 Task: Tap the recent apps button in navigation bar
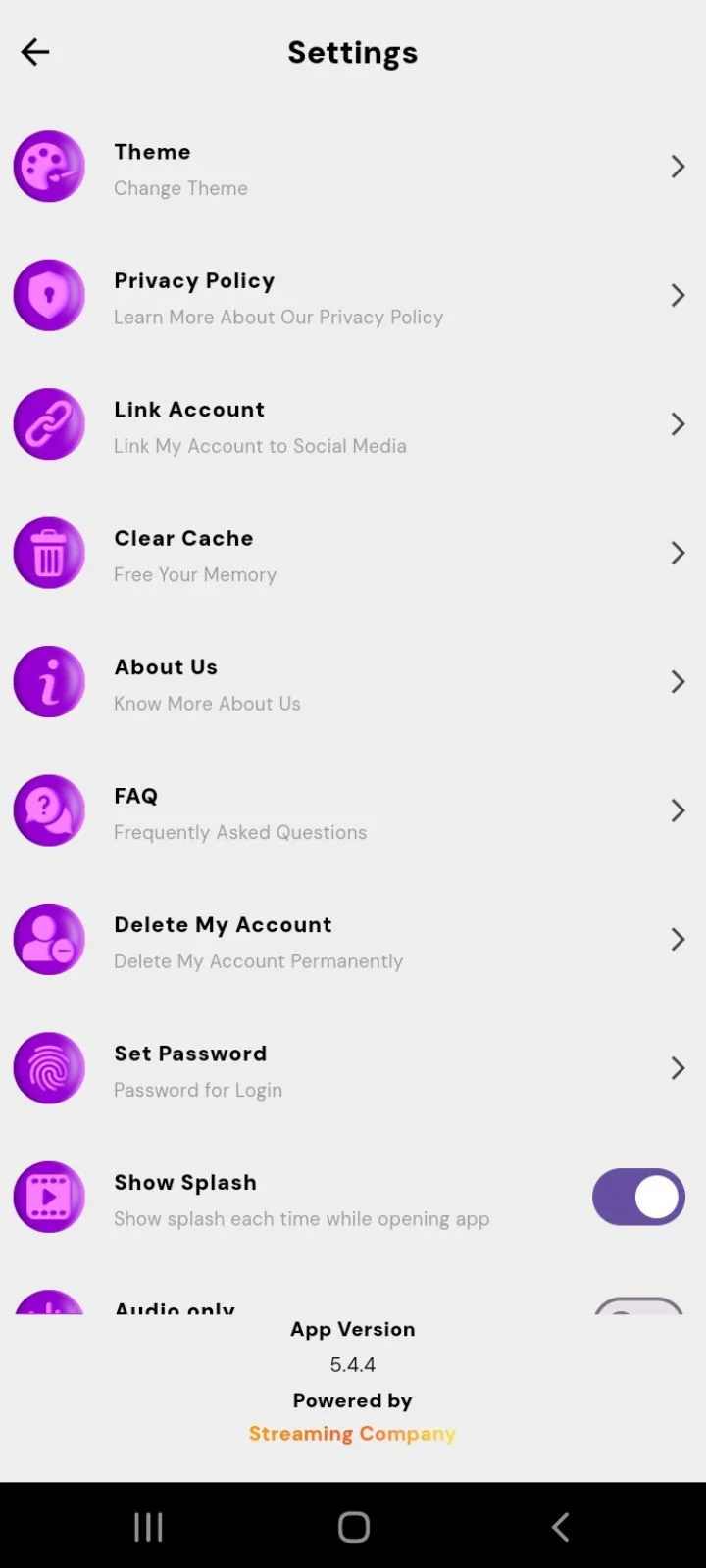[x=147, y=1526]
